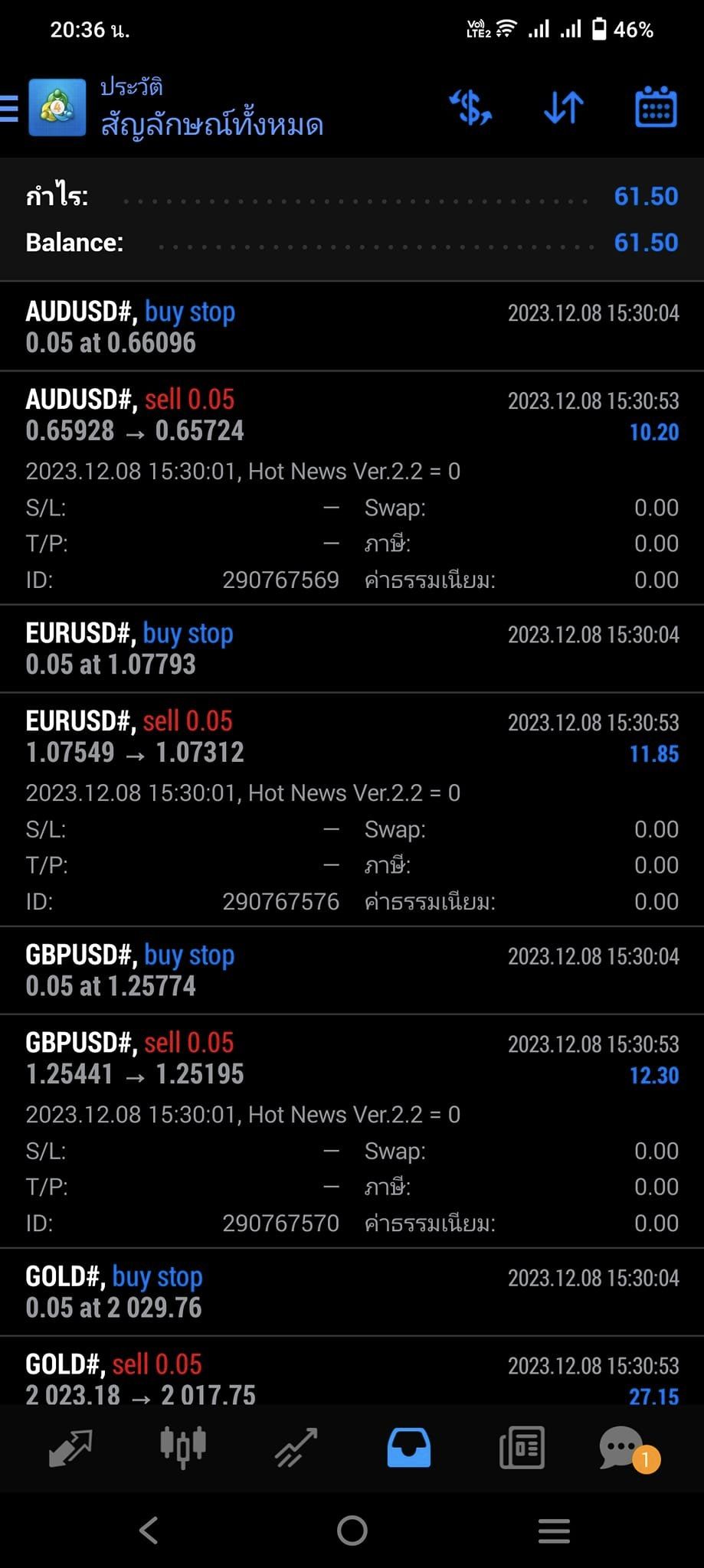Image resolution: width=704 pixels, height=1568 pixels.
Task: Collapse the GBPUSD# sell 0.05 trade
Action: coord(352,1132)
